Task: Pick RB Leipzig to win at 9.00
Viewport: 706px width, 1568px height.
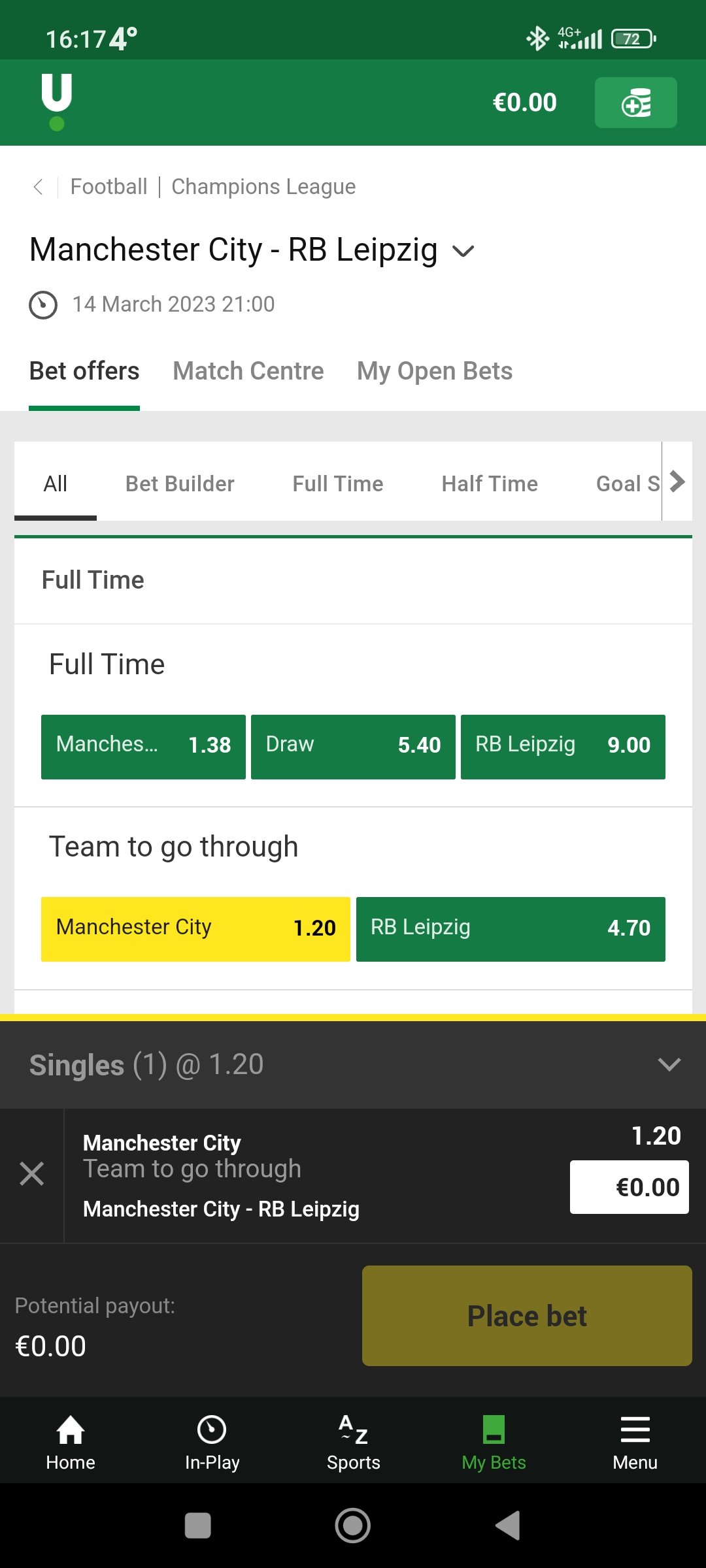Action: (563, 747)
